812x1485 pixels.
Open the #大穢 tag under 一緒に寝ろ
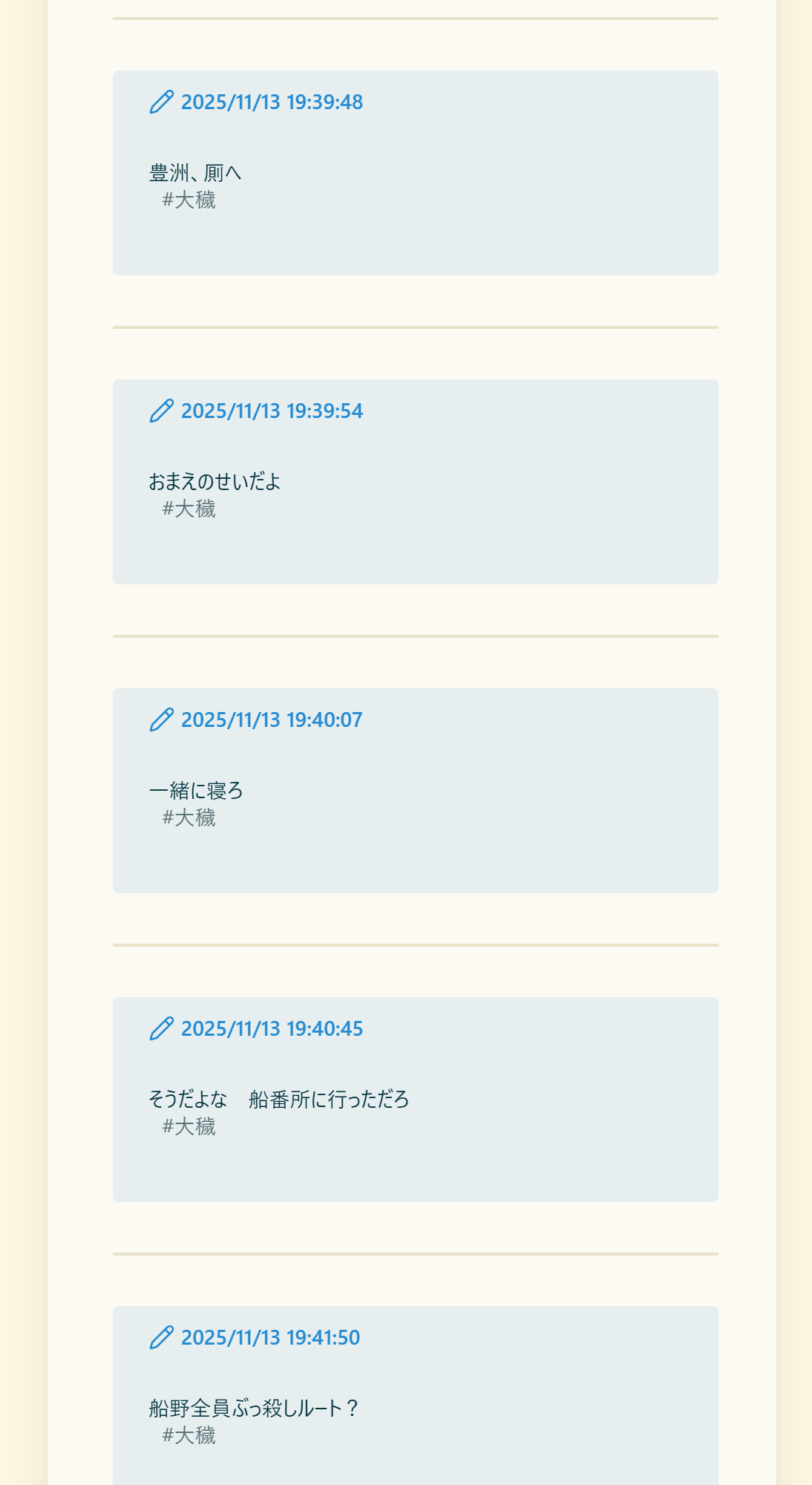(x=189, y=818)
